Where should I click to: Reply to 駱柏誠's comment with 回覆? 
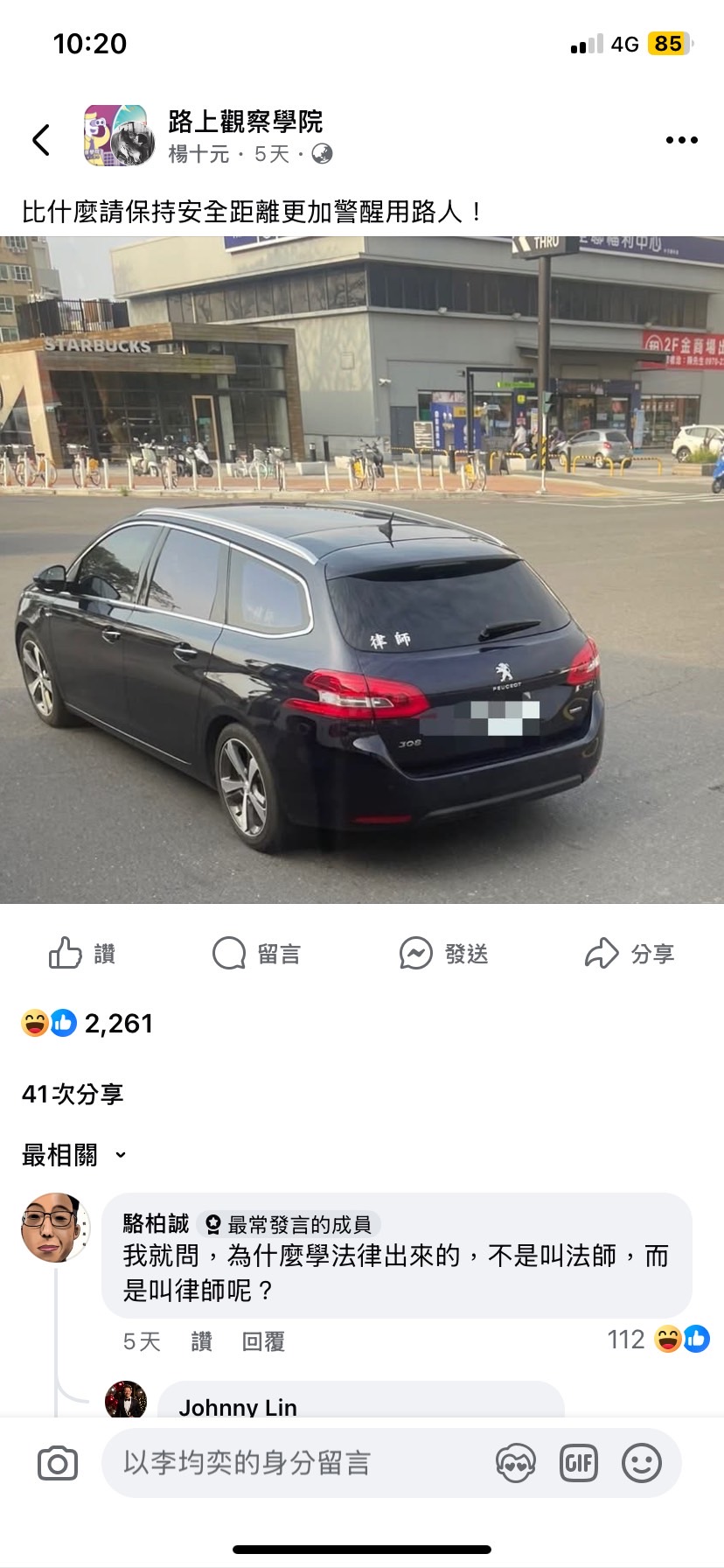pos(263,1341)
